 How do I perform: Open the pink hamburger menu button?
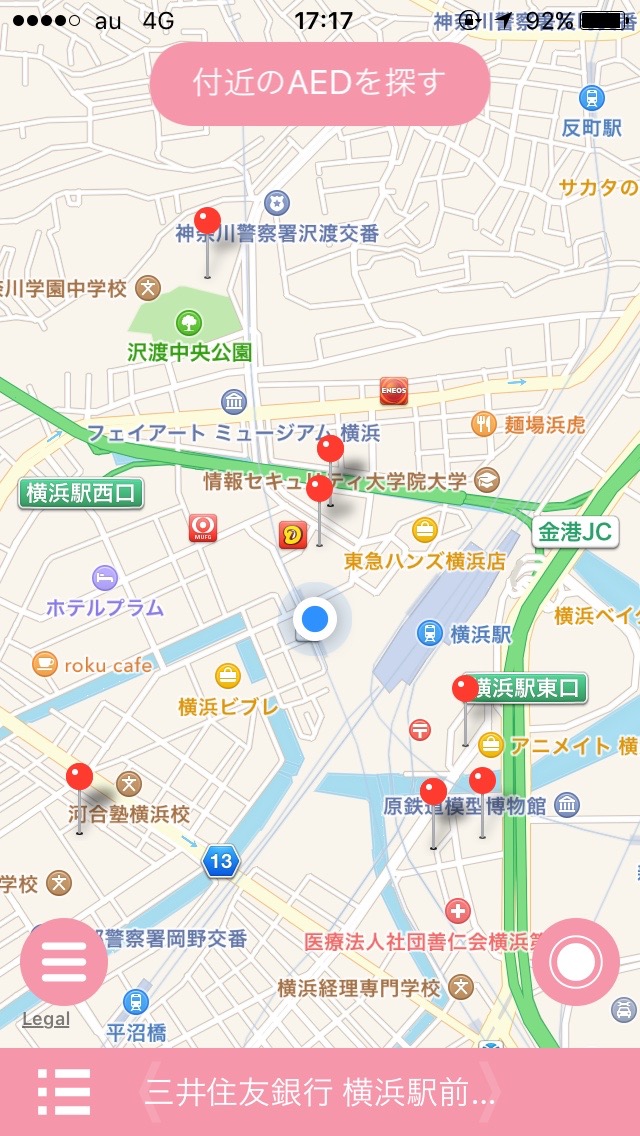[64, 961]
